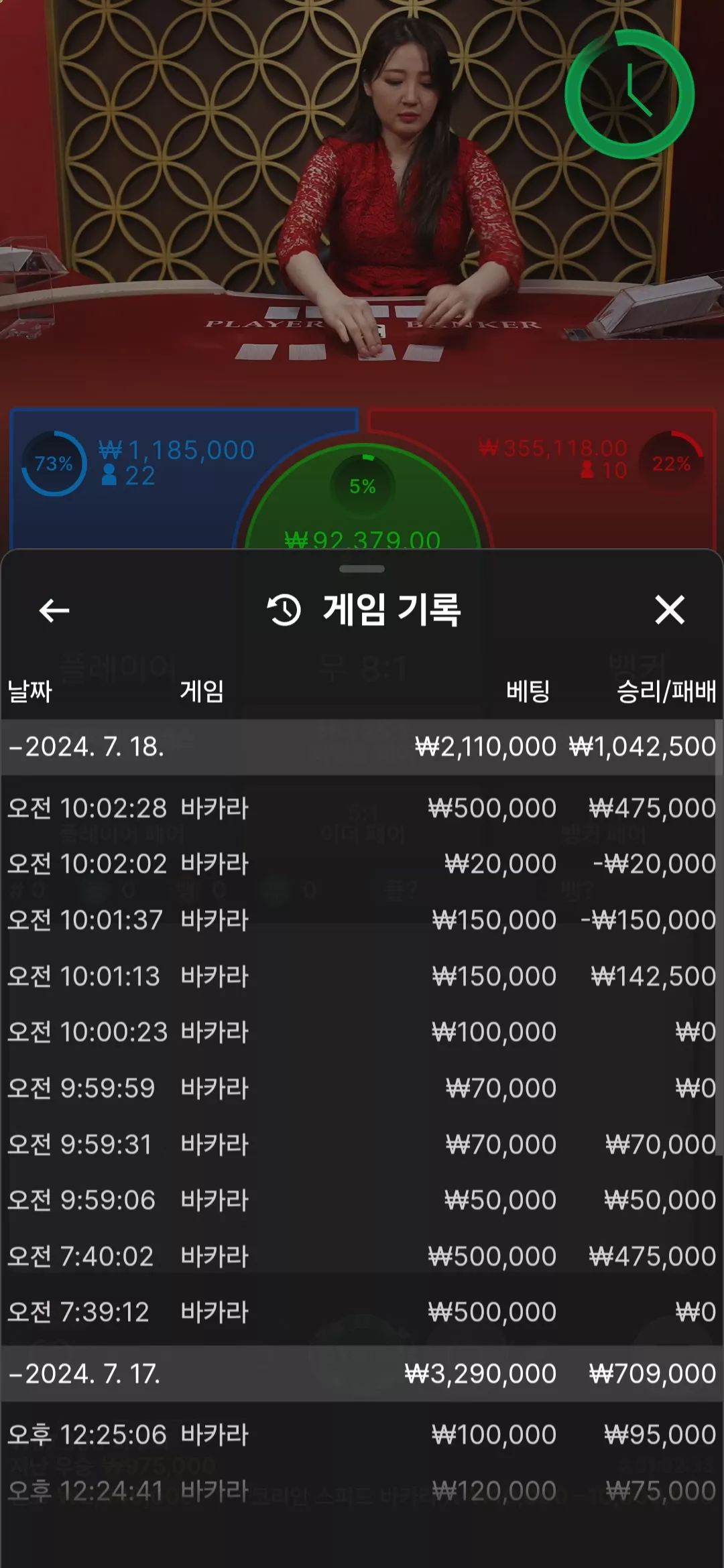View the 오전 7:39:12 game details

click(362, 1311)
